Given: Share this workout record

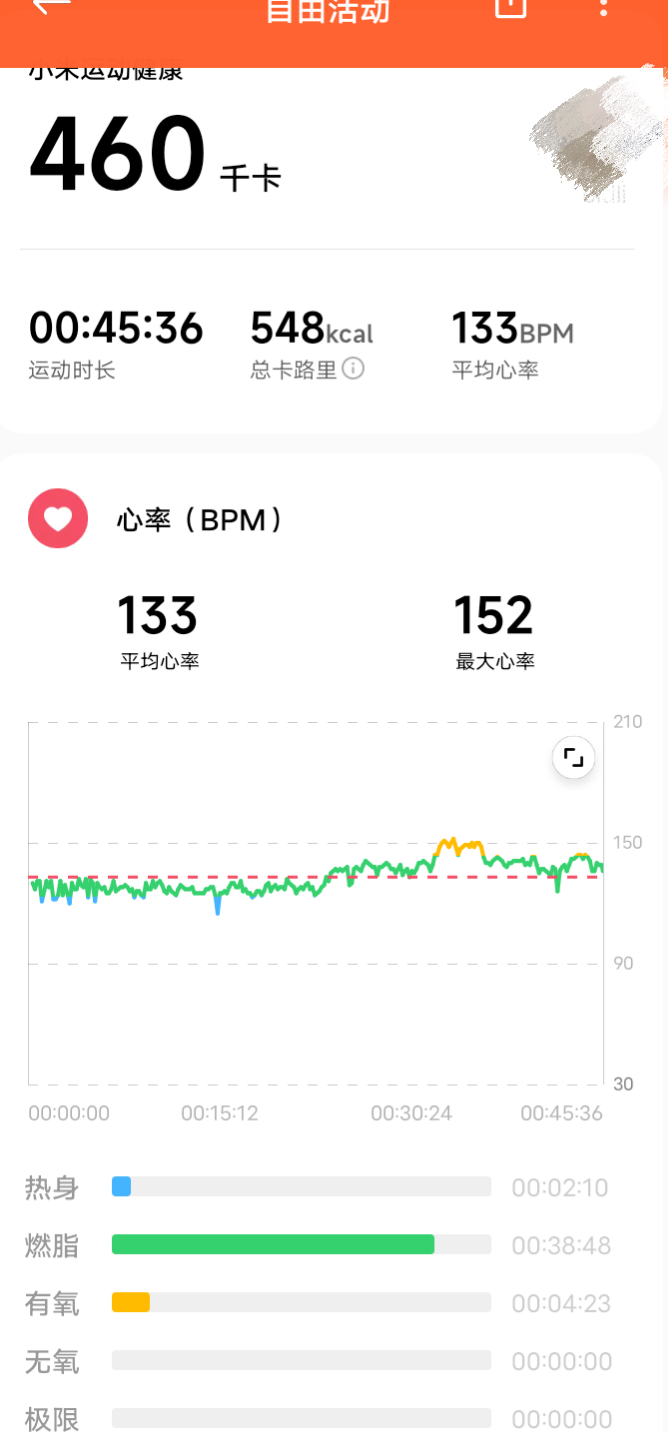Looking at the screenshot, I should 510,6.
